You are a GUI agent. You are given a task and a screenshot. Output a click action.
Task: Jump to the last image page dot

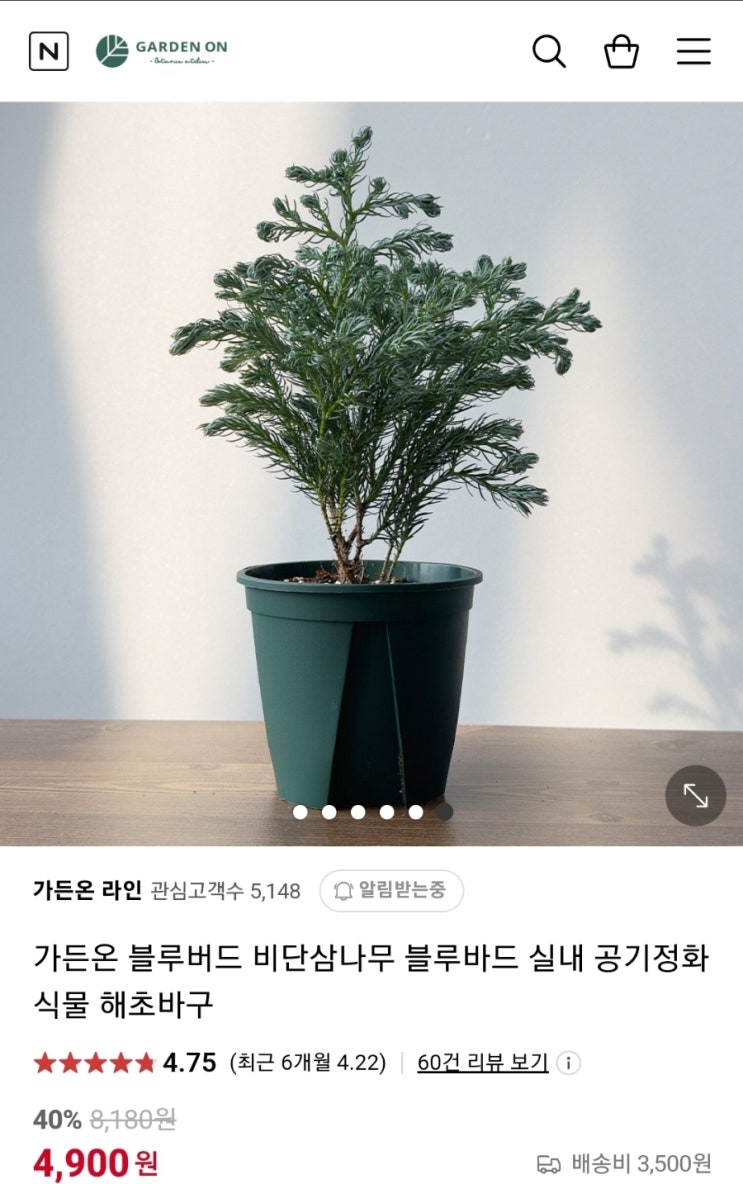click(x=444, y=812)
